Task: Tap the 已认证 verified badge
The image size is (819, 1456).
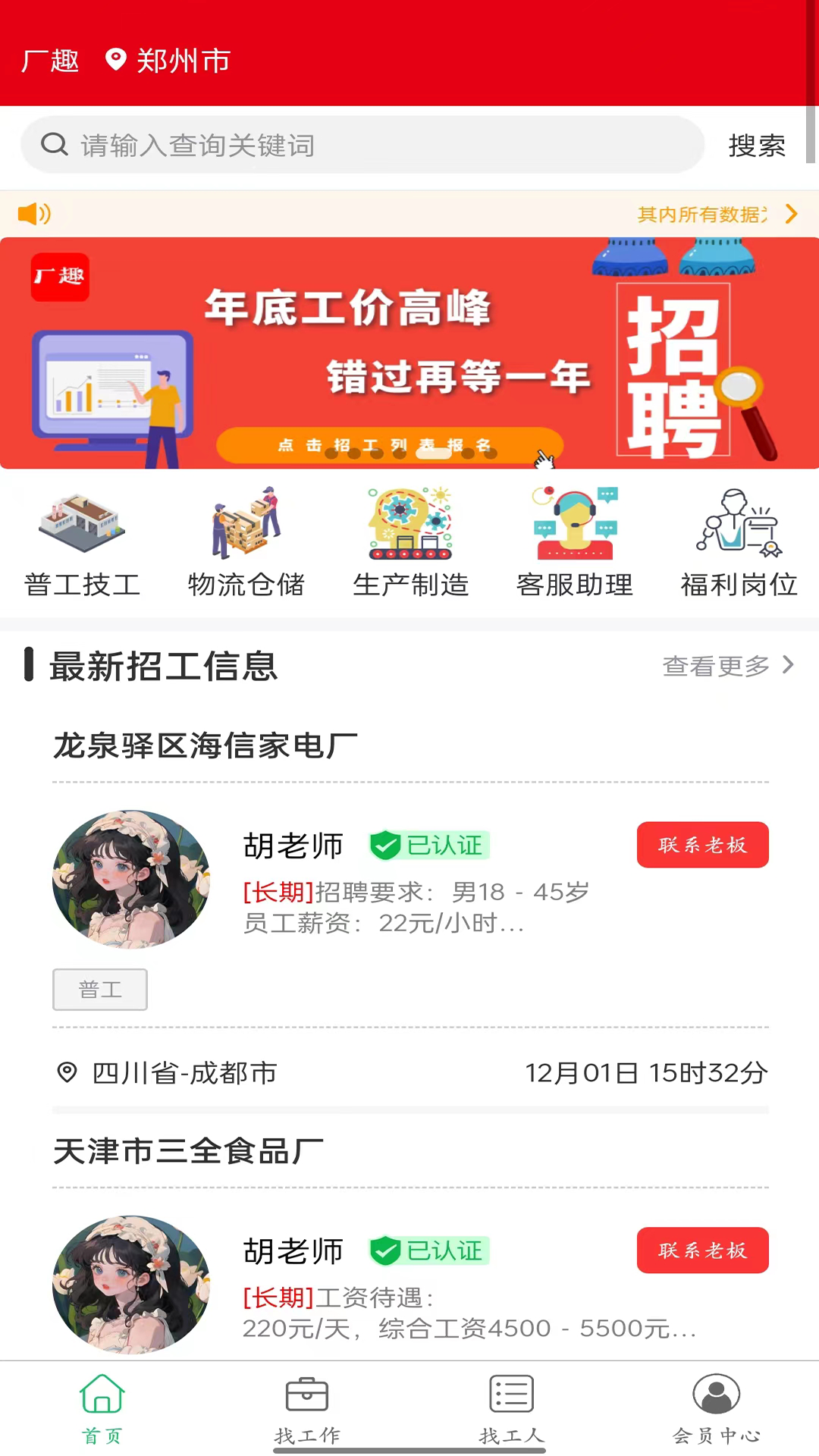Action: pyautogui.click(x=428, y=845)
